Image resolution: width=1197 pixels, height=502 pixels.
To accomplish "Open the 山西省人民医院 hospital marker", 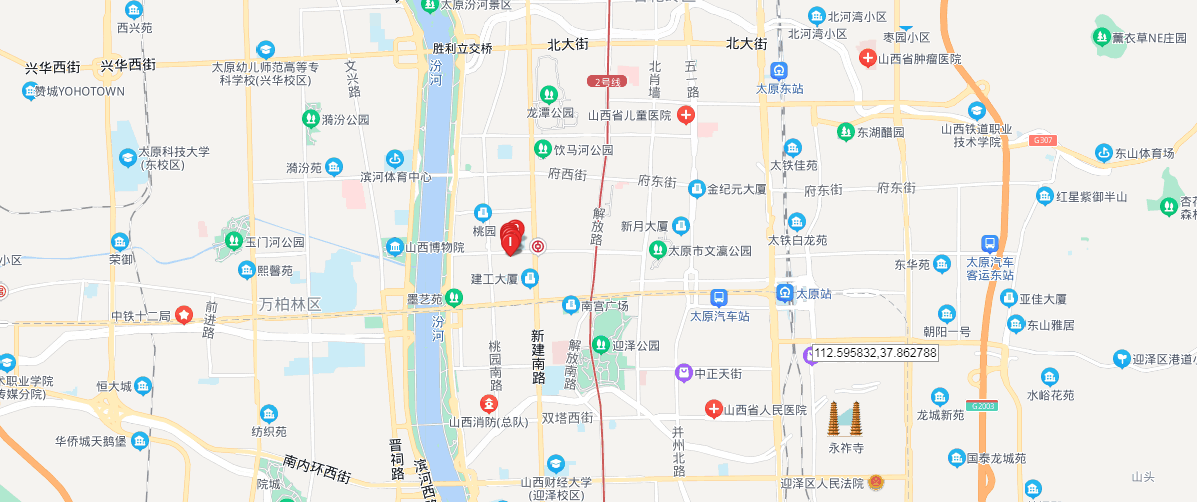I will pyautogui.click(x=714, y=409).
